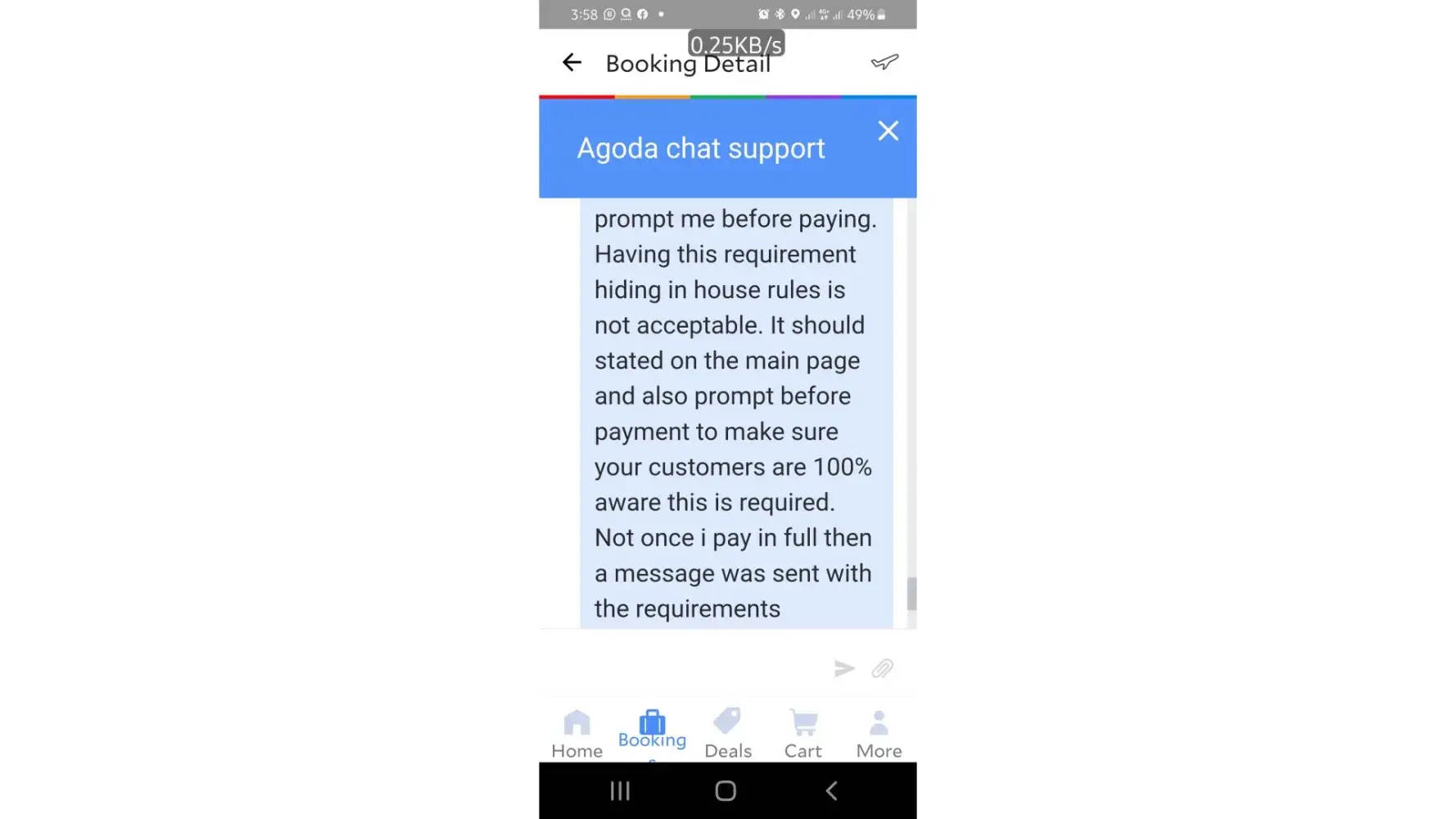Screen dimensions: 1456x819
Task: Open the Cart tab
Action: click(x=803, y=734)
